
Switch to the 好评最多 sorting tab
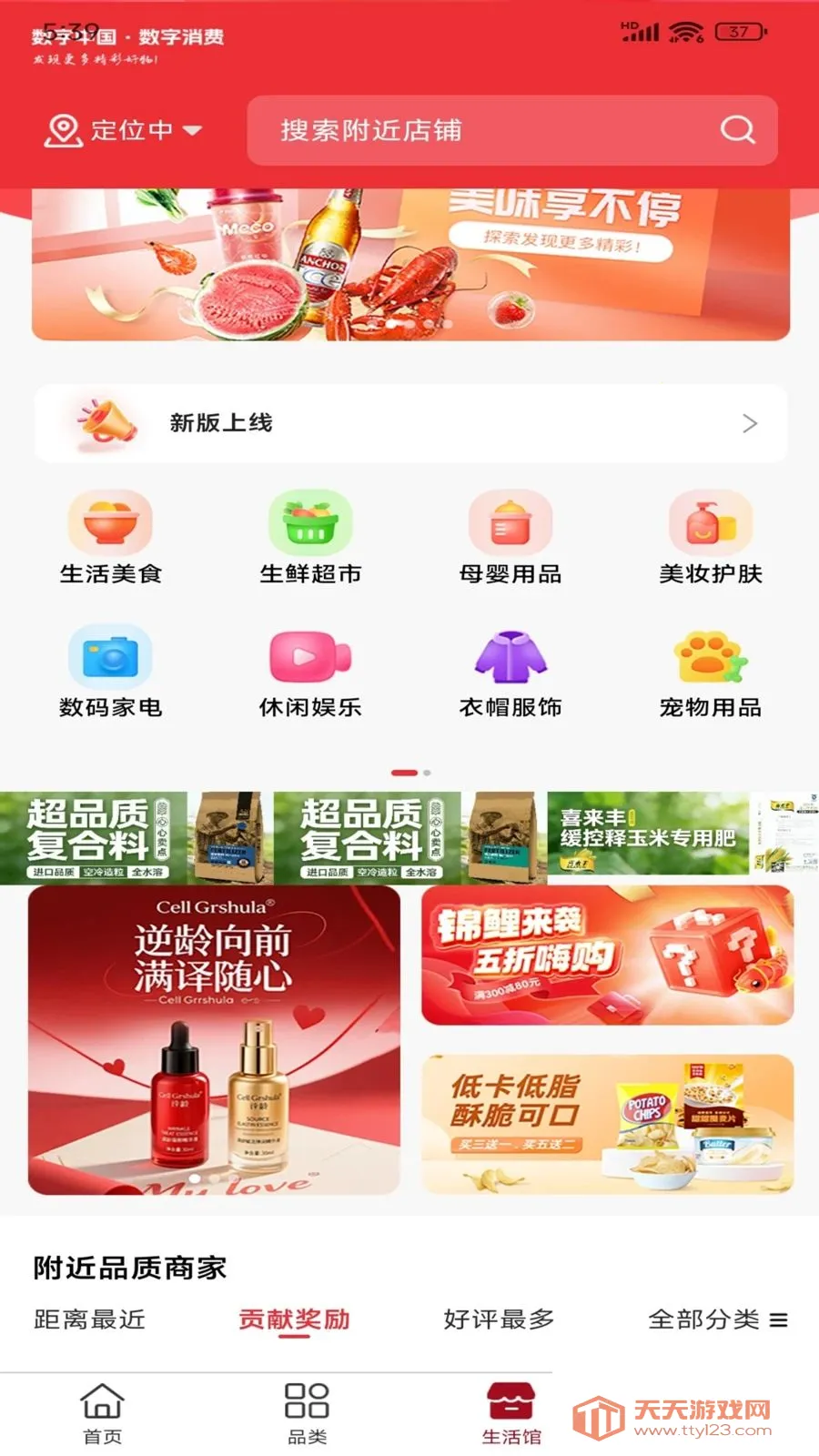[499, 1319]
